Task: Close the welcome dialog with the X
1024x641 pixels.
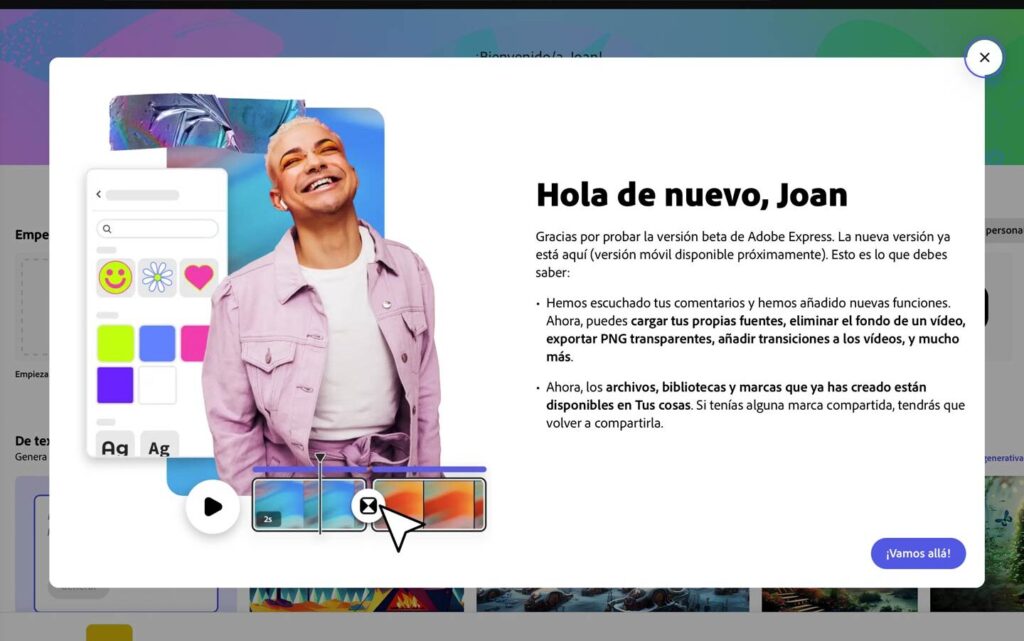Action: (984, 57)
